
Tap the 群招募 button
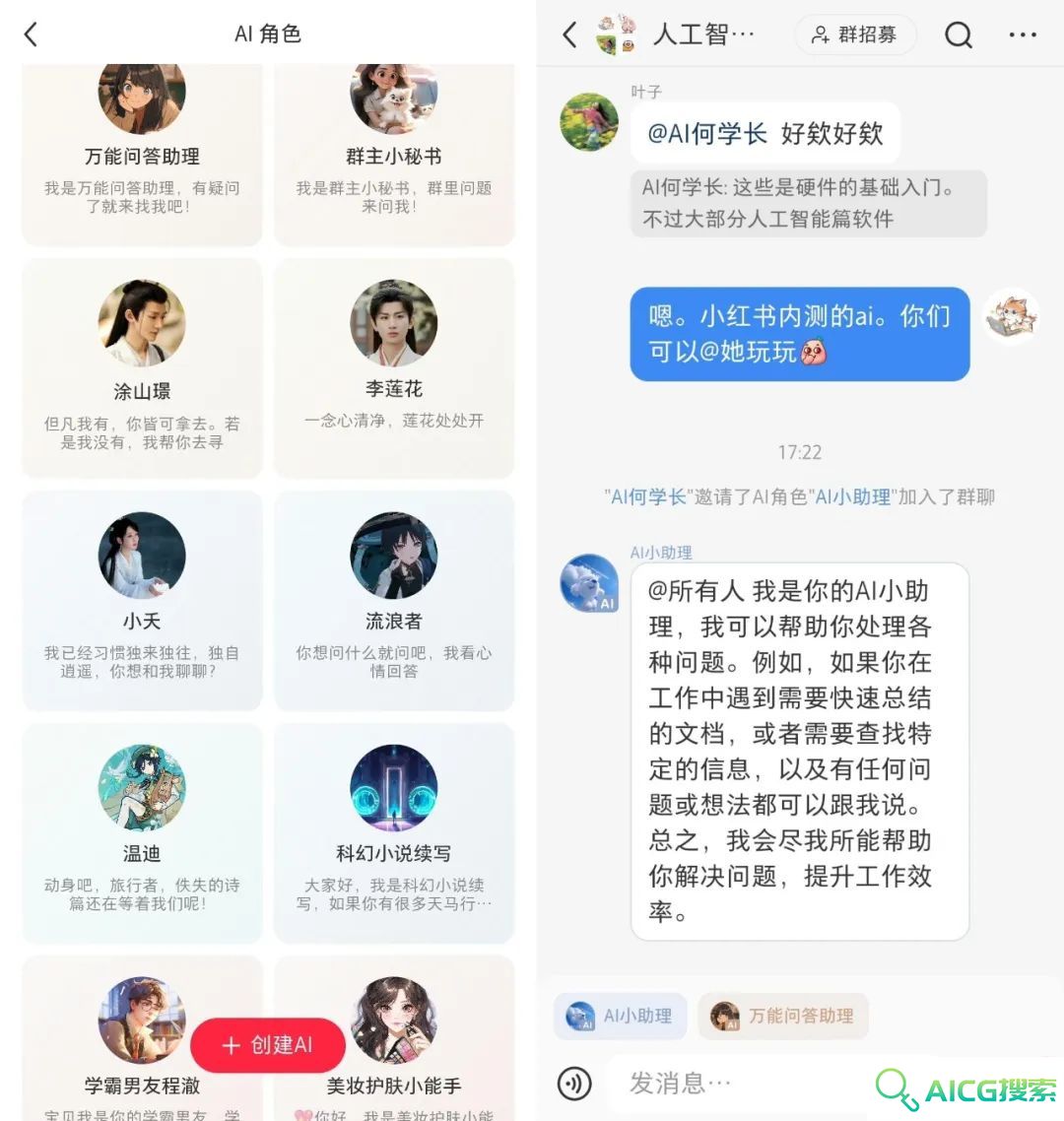pos(854,35)
